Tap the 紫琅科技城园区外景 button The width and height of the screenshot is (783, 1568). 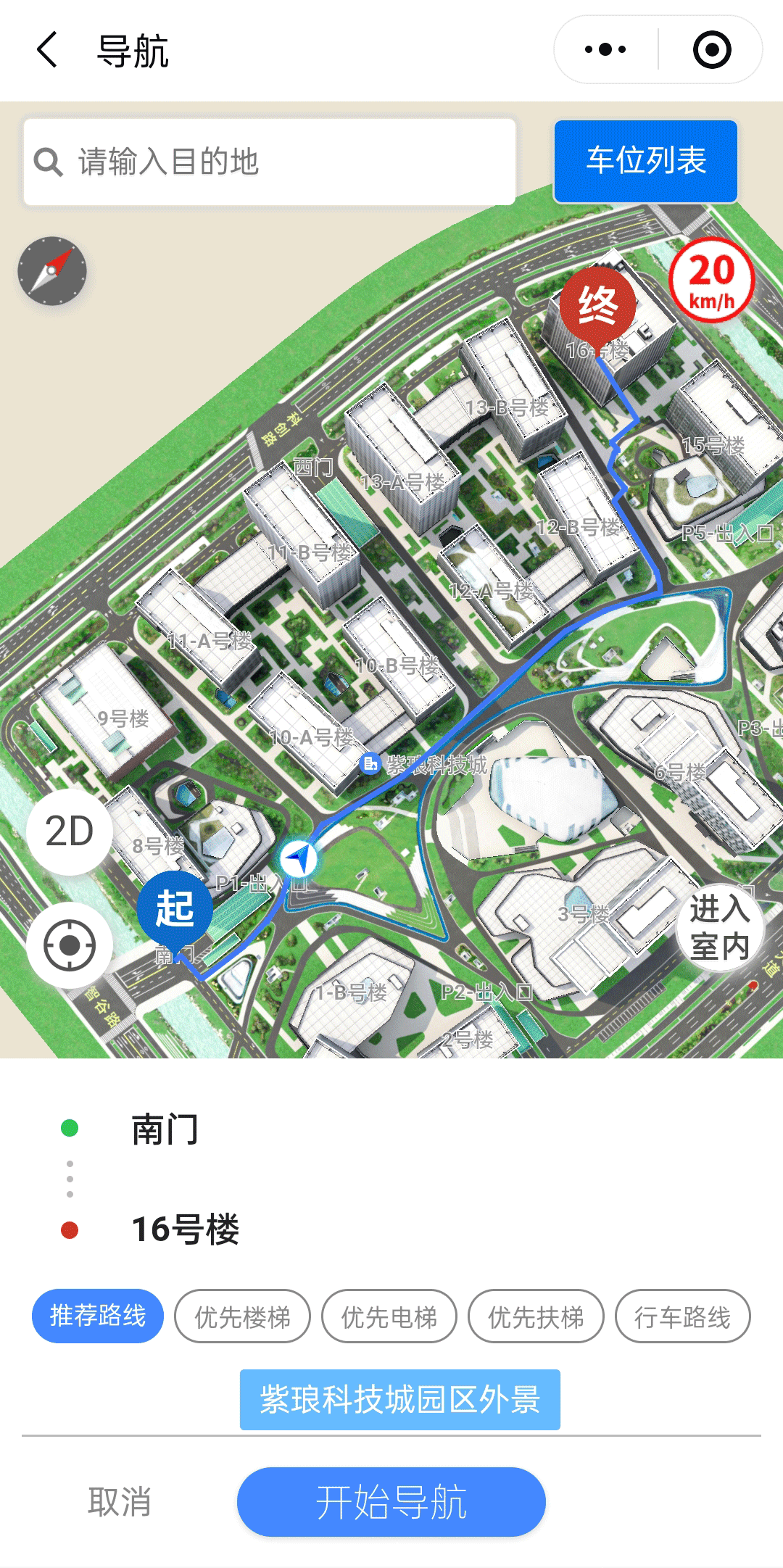coord(400,1399)
